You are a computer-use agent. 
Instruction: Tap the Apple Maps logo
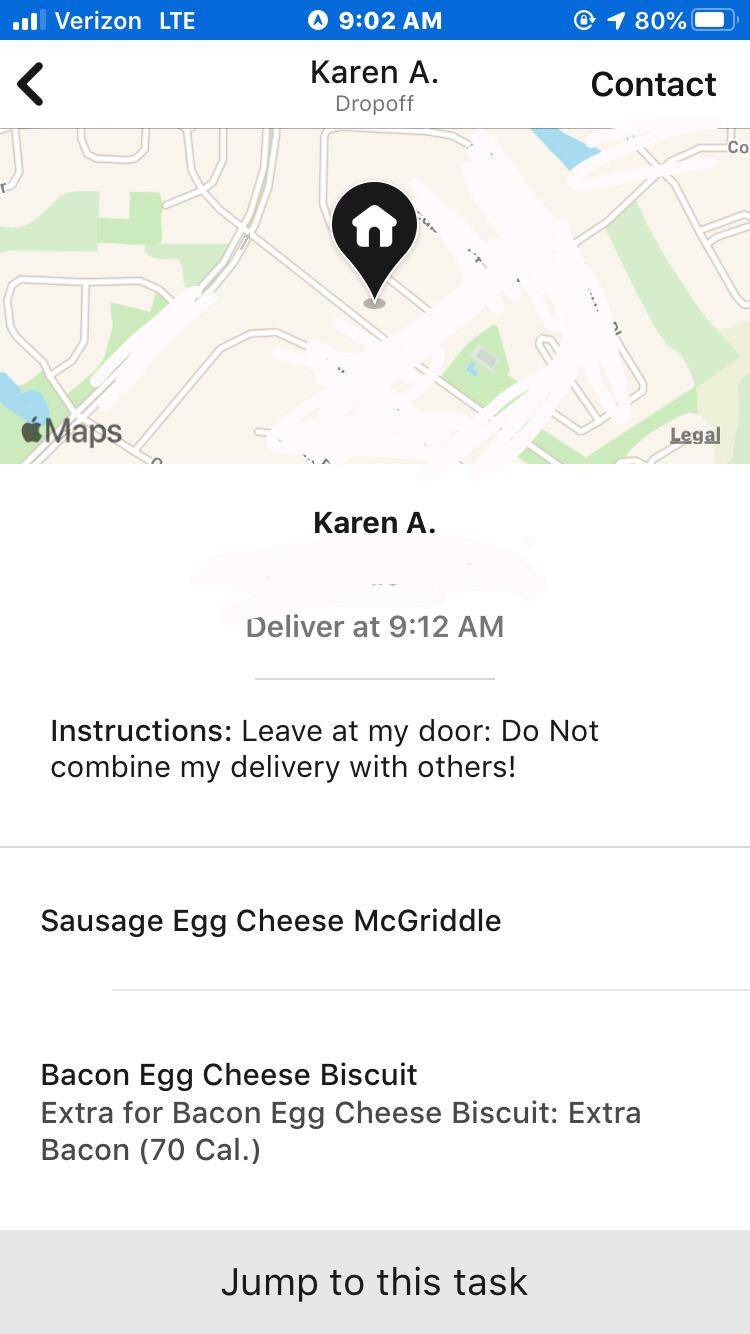[71, 431]
